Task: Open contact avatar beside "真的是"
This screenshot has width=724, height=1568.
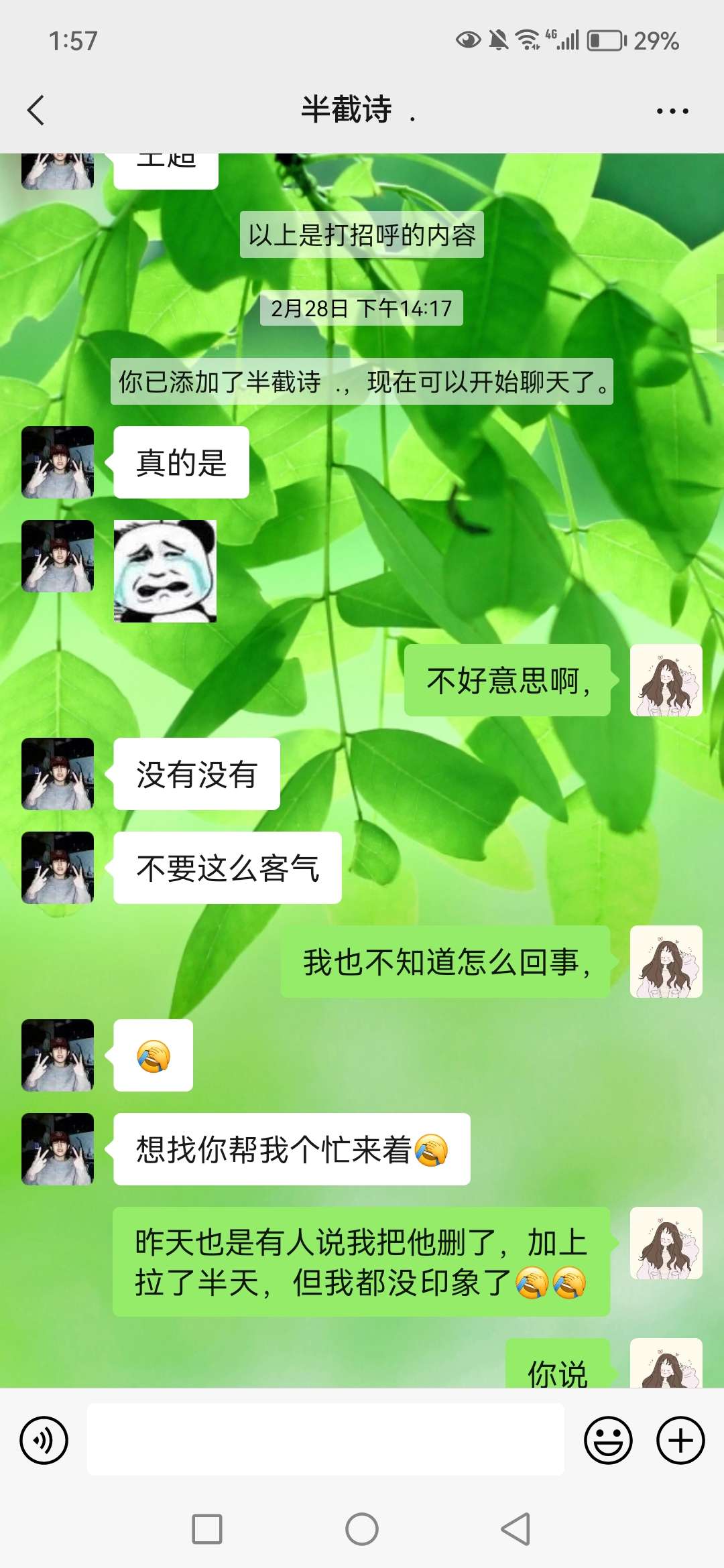Action: coord(58,462)
